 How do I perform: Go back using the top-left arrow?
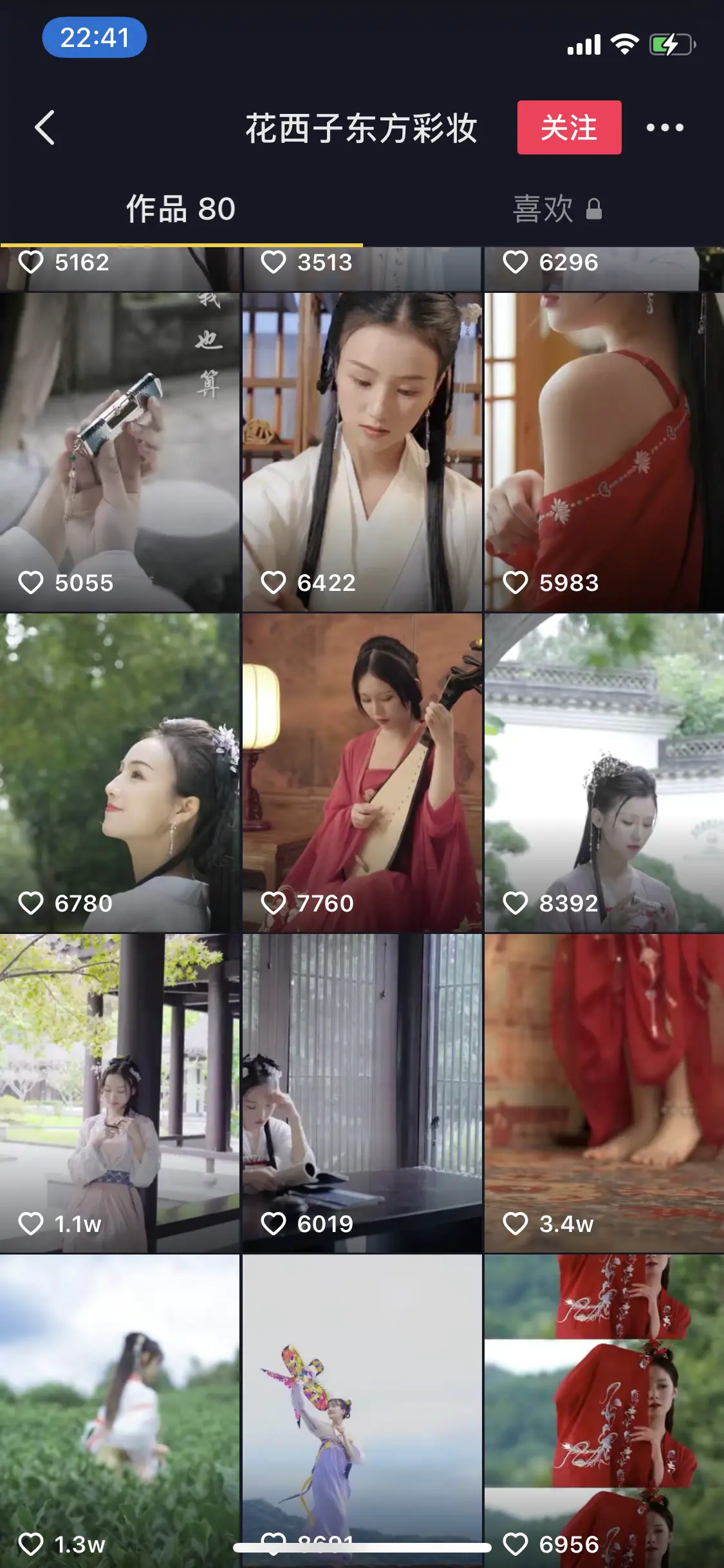[44, 127]
